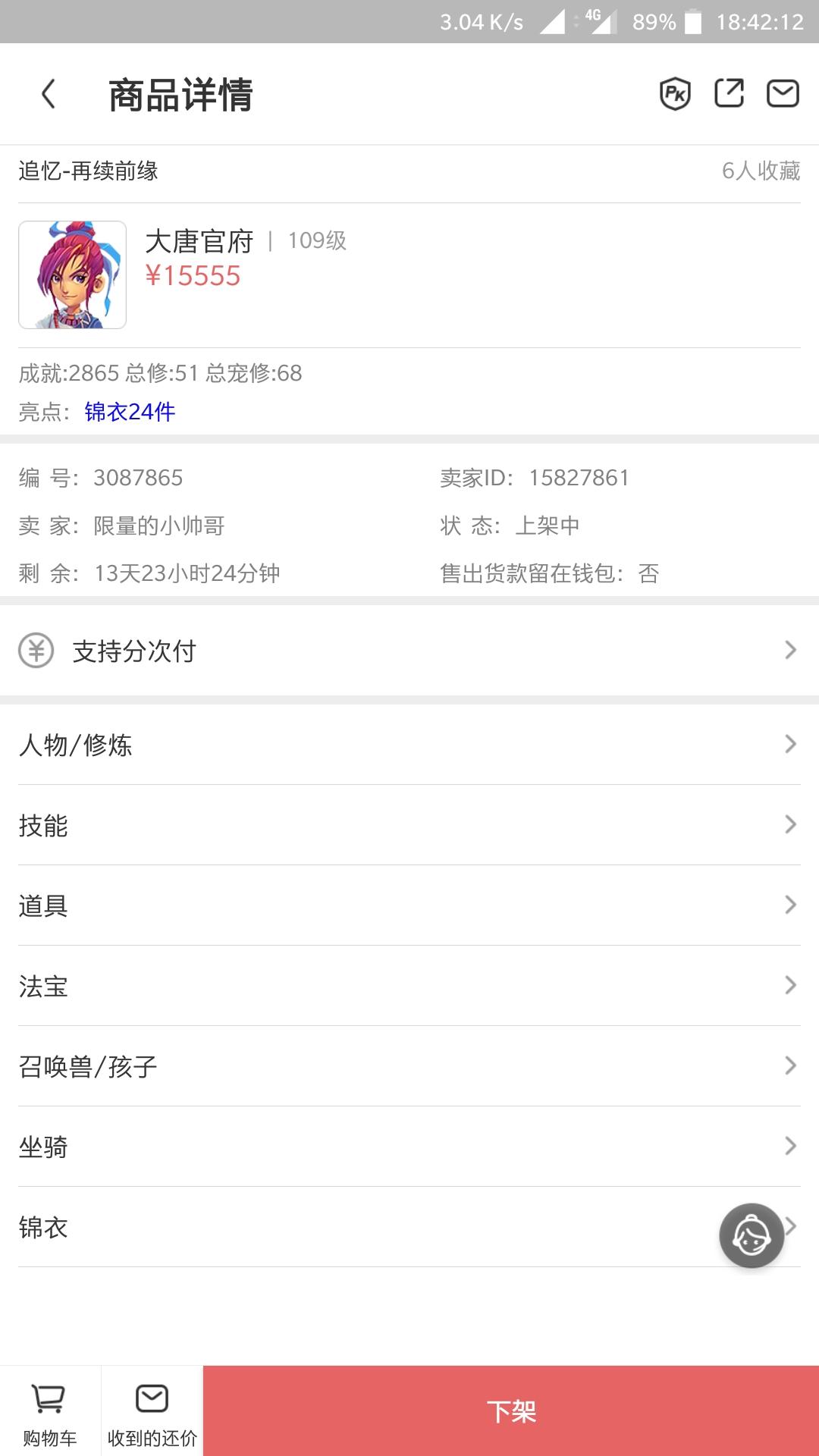Open the messages envelope in top bar

[x=783, y=94]
